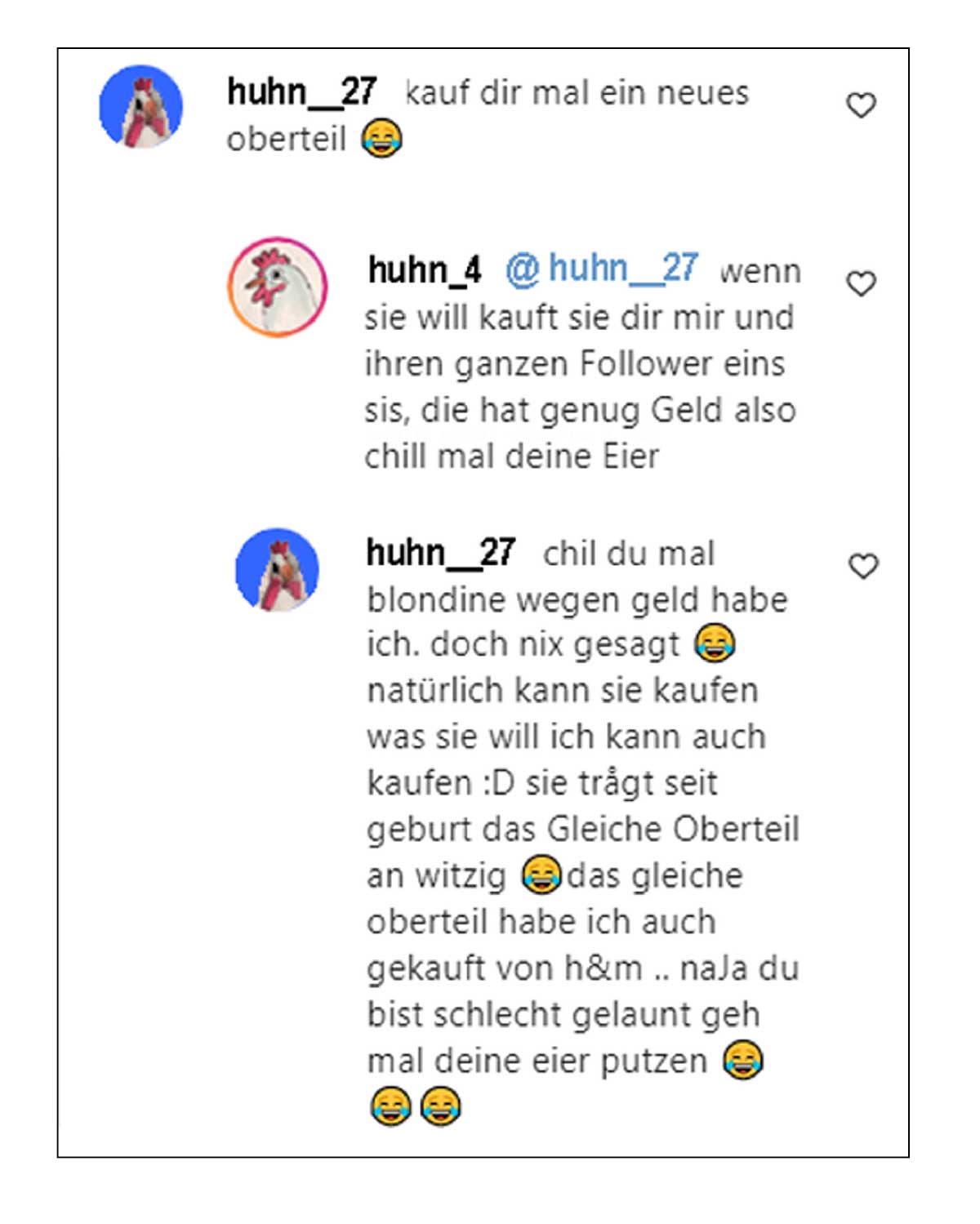Screen dimensions: 980x1224
Task: Open huhn_4's profile picture
Action: pos(278,287)
